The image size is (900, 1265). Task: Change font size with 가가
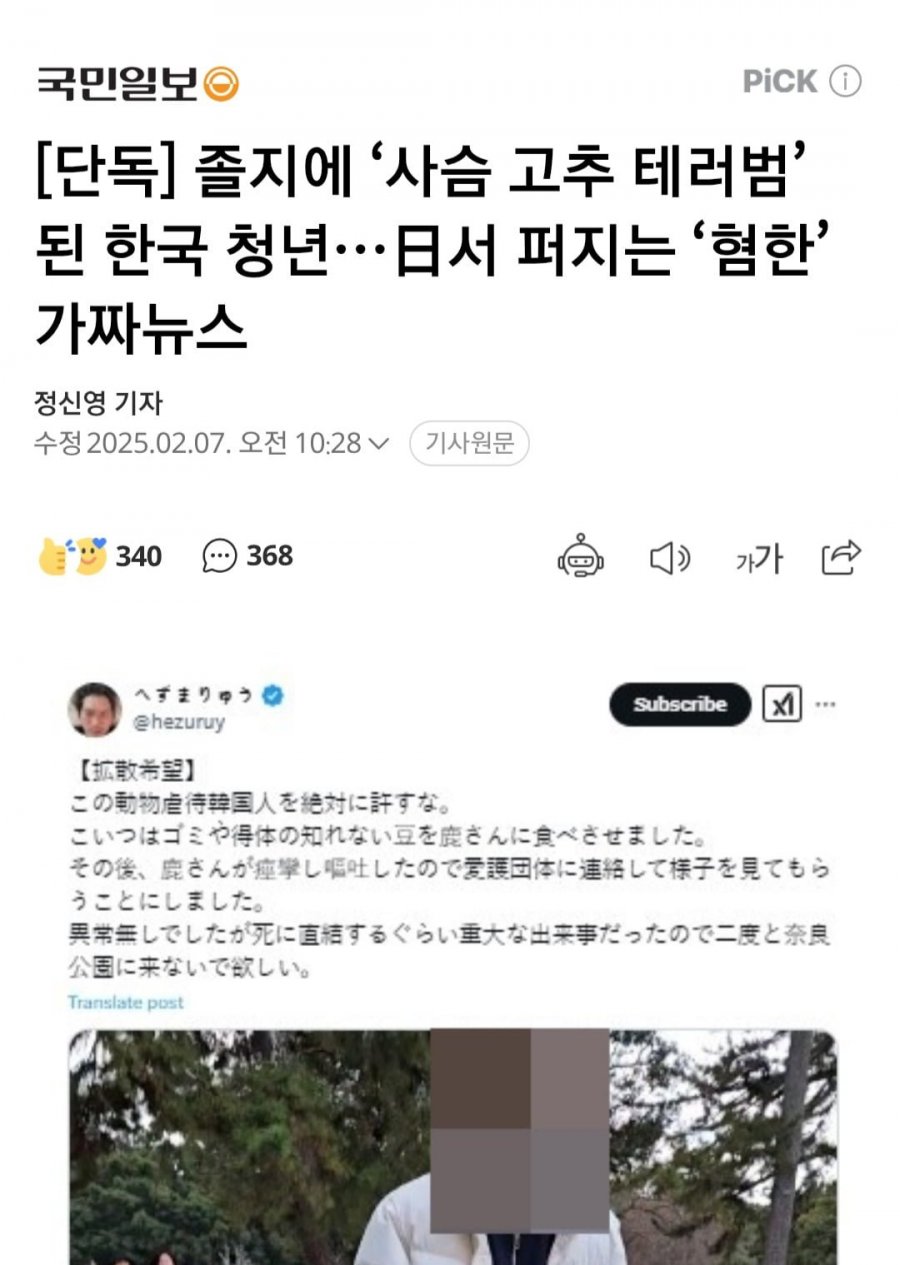coord(758,558)
